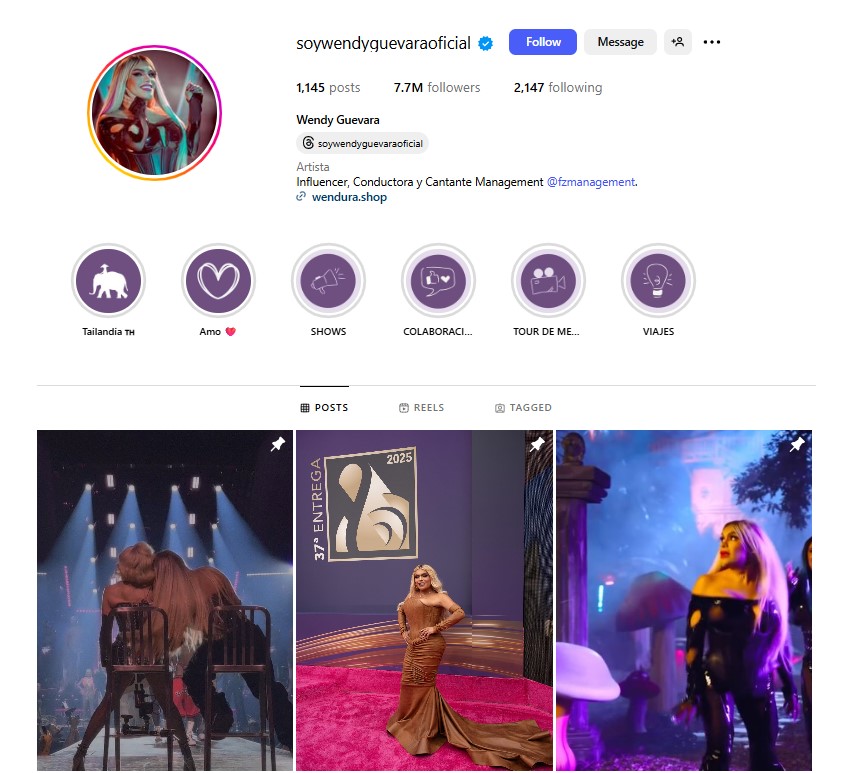Visit the @fzmanagement profile link

click(x=591, y=182)
